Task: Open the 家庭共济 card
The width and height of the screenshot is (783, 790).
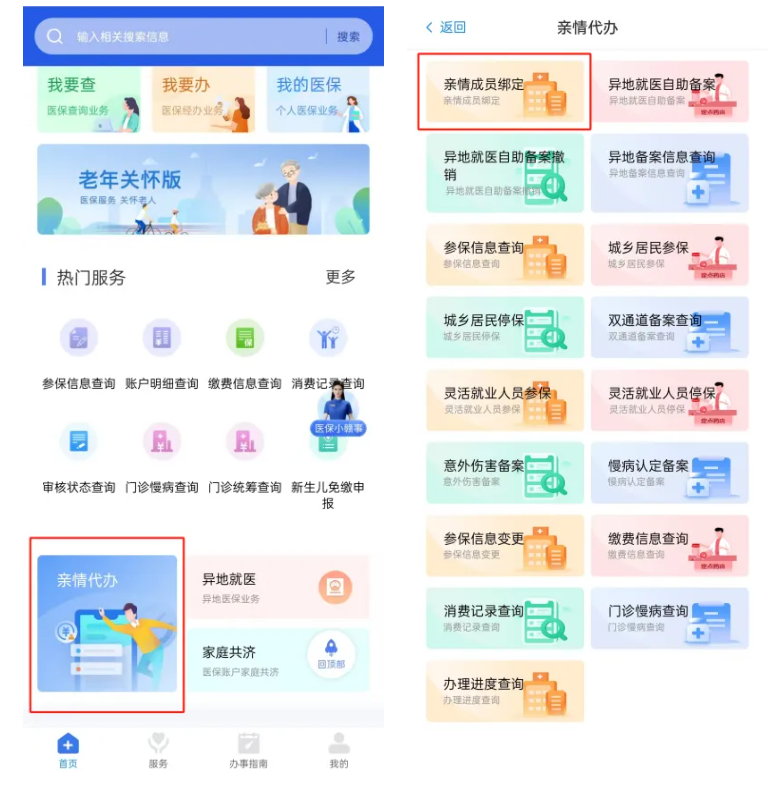Action: click(278, 660)
